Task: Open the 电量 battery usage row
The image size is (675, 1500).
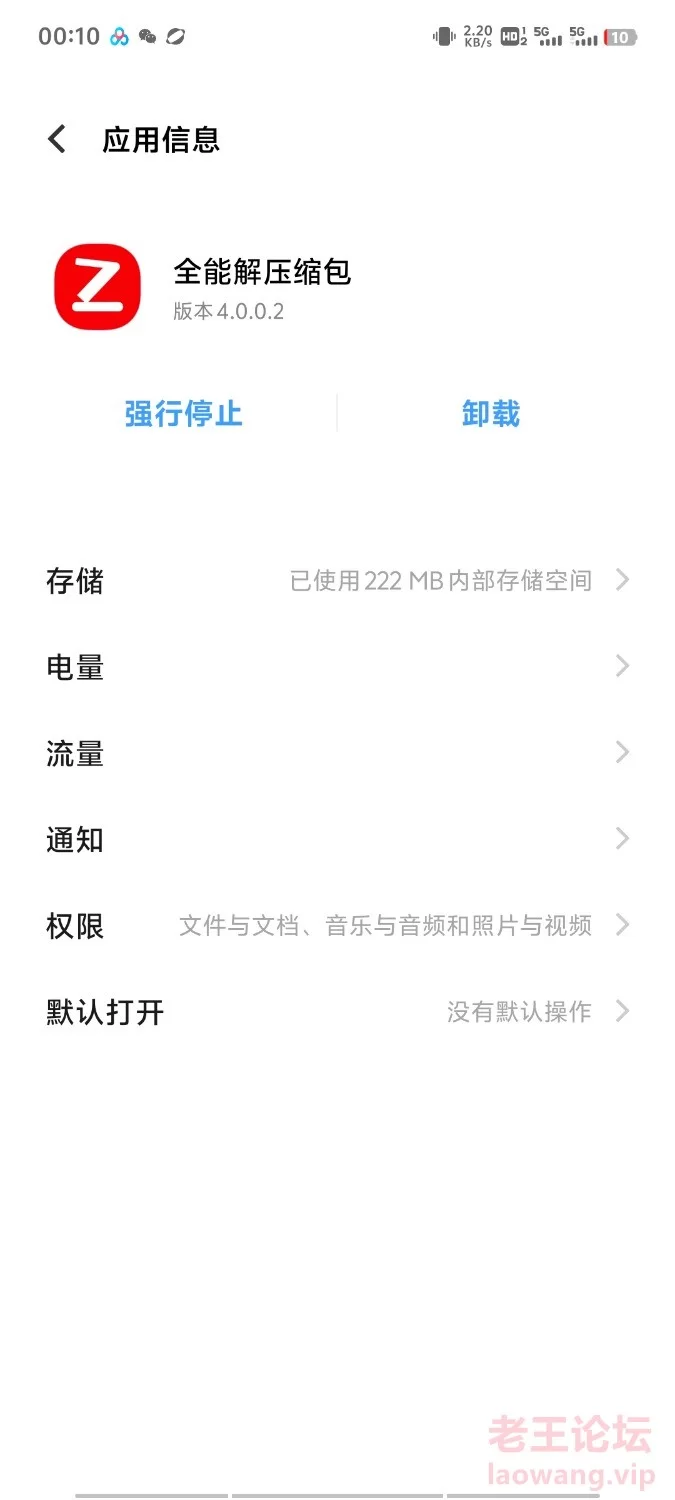Action: (337, 666)
